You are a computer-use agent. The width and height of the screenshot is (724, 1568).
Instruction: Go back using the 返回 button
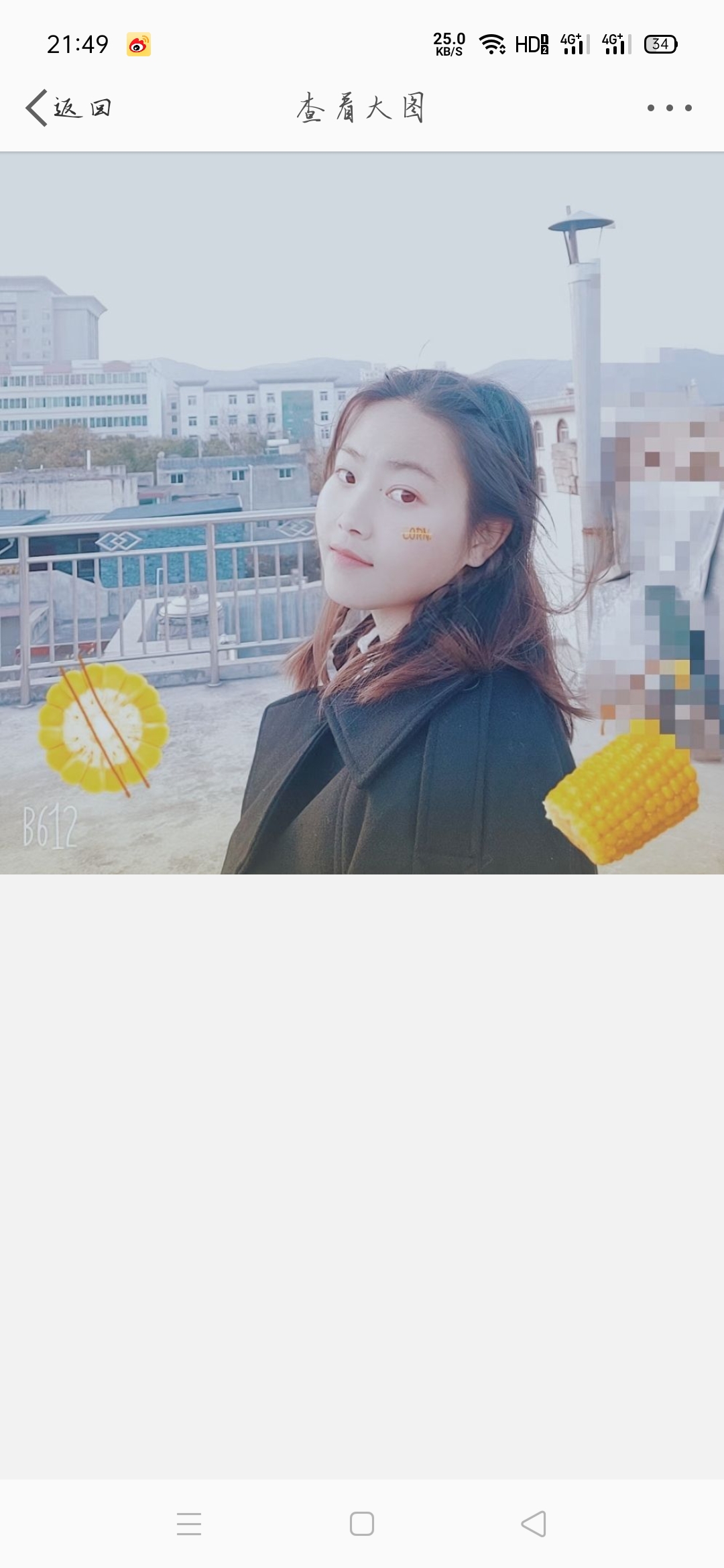click(x=68, y=108)
